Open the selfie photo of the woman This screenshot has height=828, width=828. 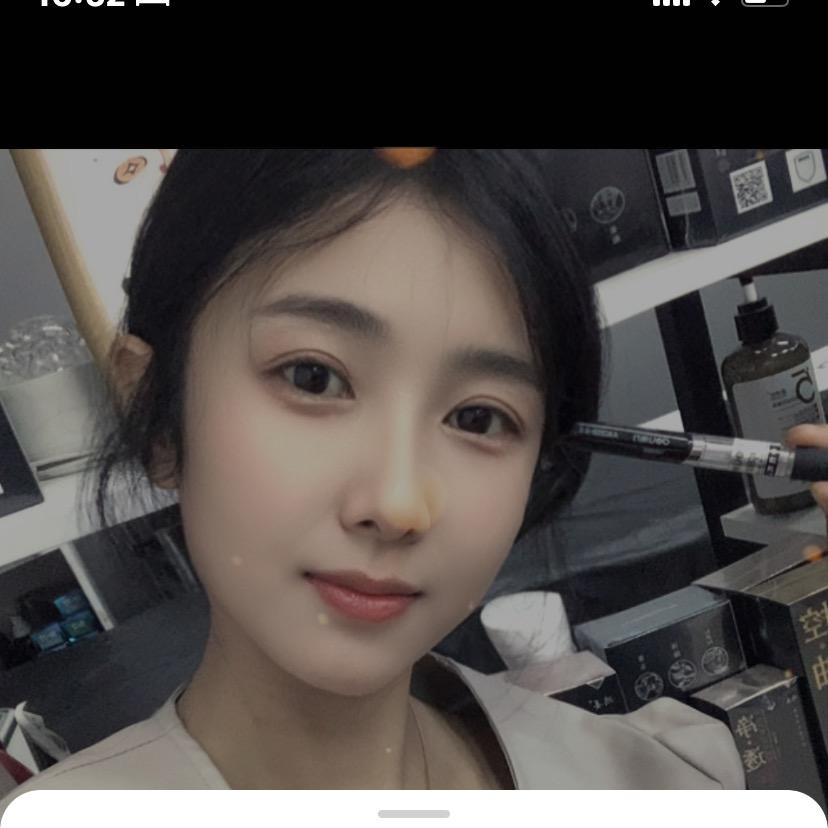414,468
